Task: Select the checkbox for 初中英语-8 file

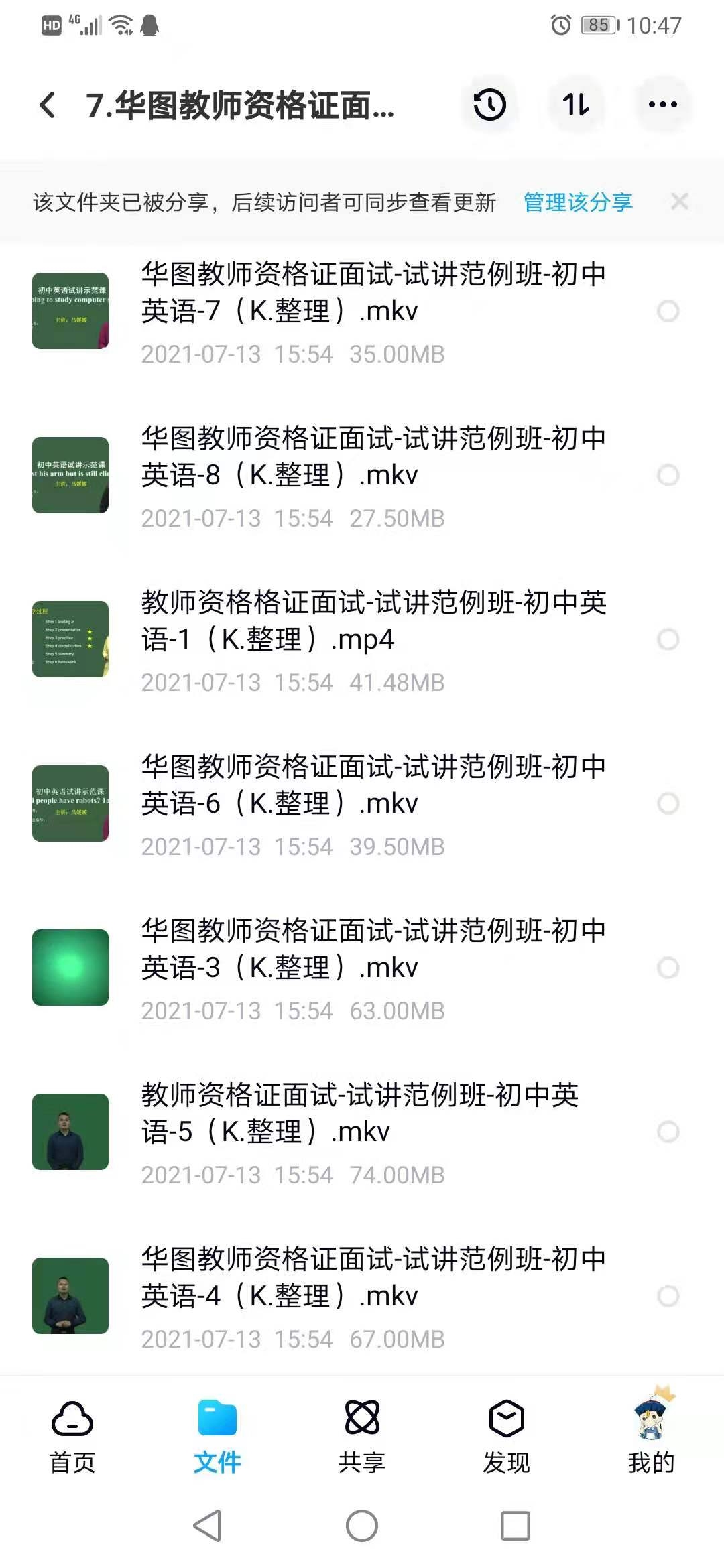Action: click(x=668, y=475)
